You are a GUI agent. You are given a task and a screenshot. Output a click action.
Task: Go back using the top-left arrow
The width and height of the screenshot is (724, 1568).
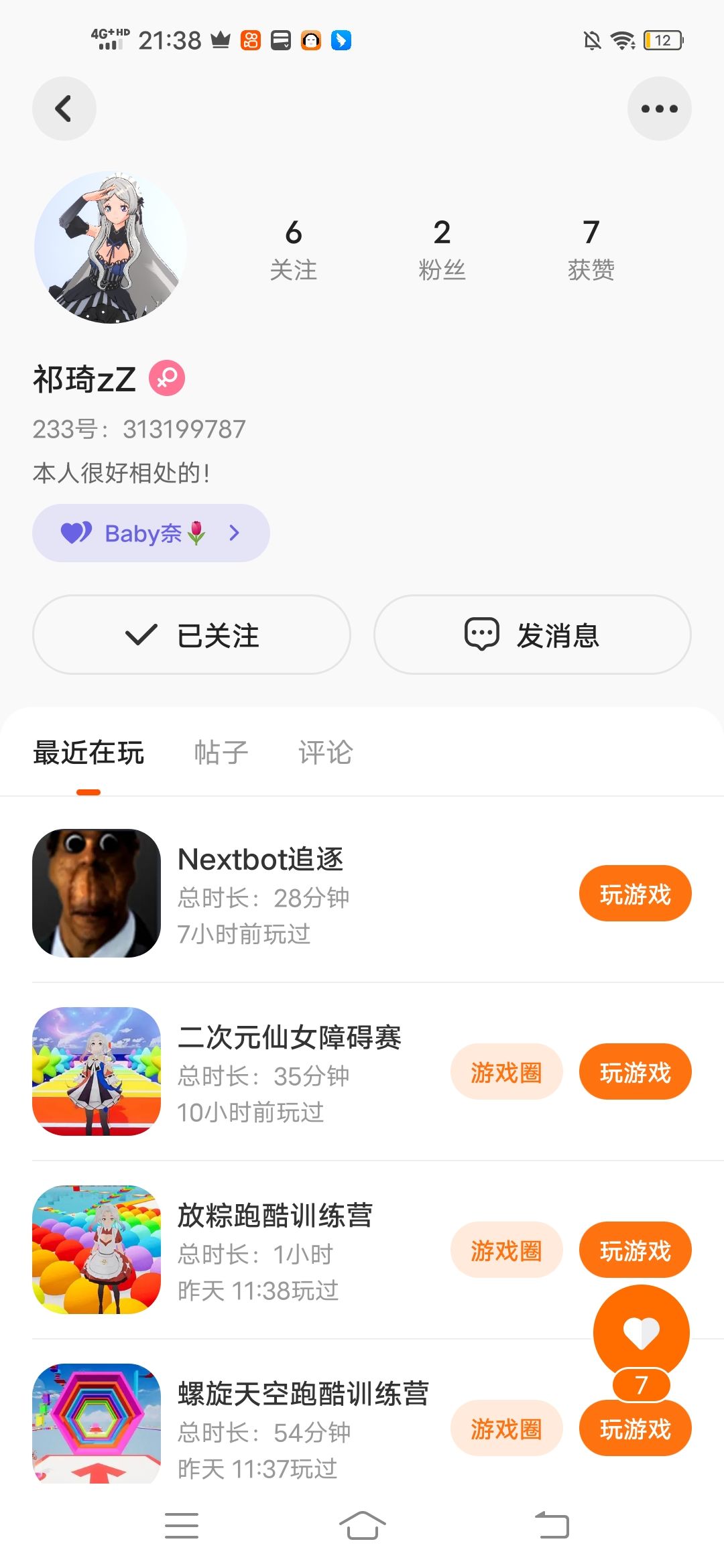pos(64,109)
